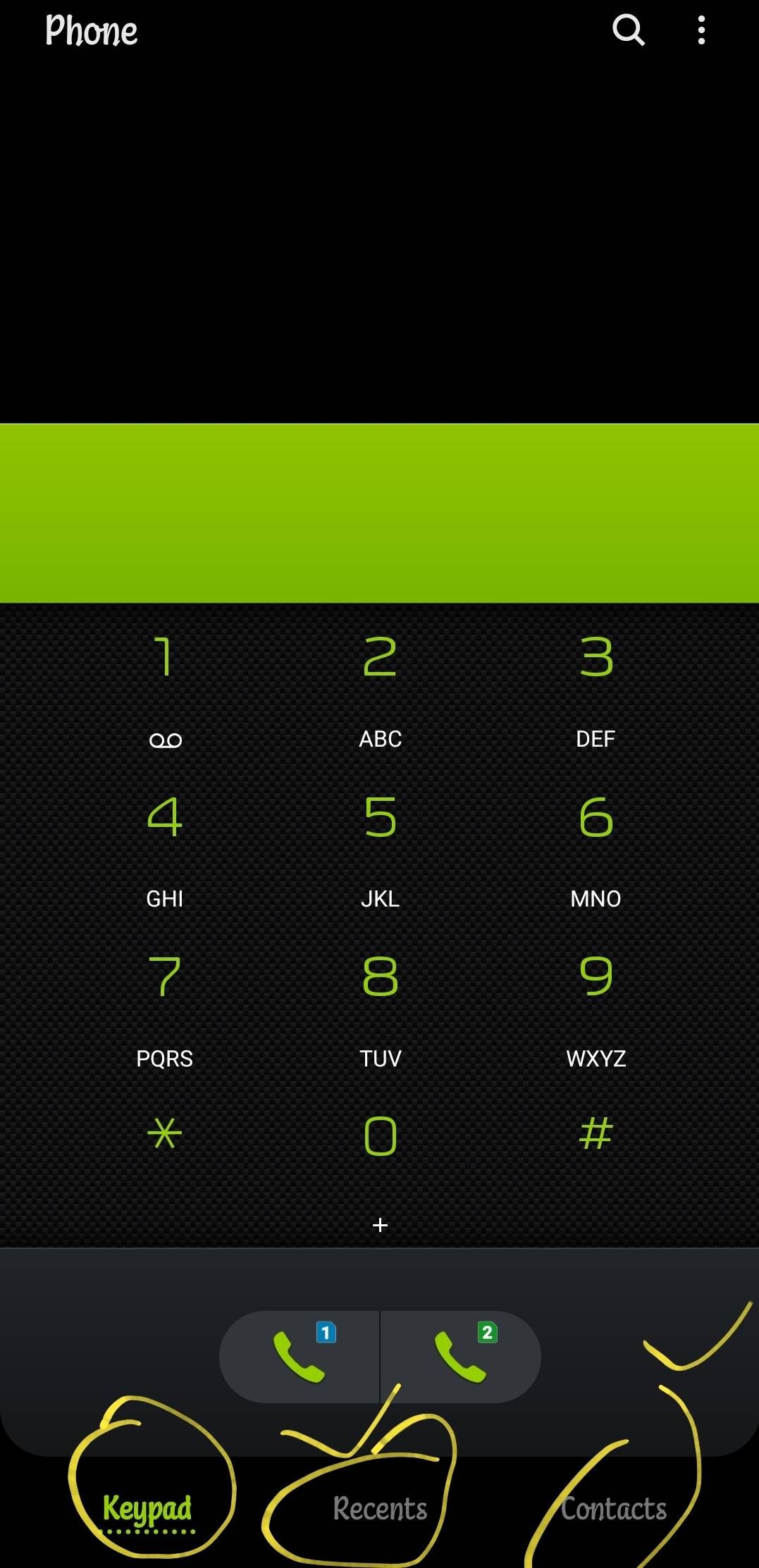Dial voicemail using the 1 key
The width and height of the screenshot is (759, 1568).
tap(164, 676)
